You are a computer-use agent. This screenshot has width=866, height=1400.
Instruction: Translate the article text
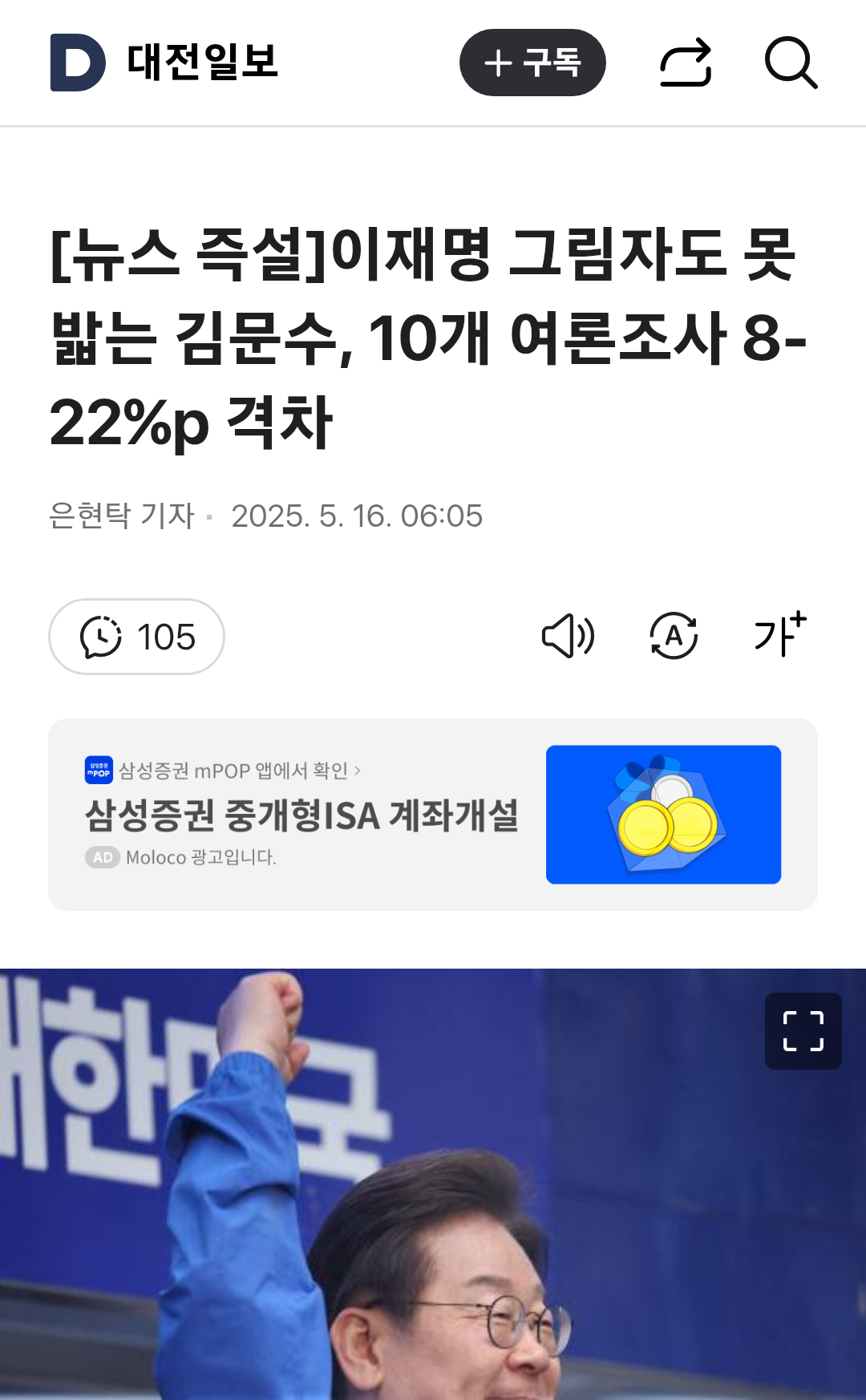pyautogui.click(x=674, y=637)
